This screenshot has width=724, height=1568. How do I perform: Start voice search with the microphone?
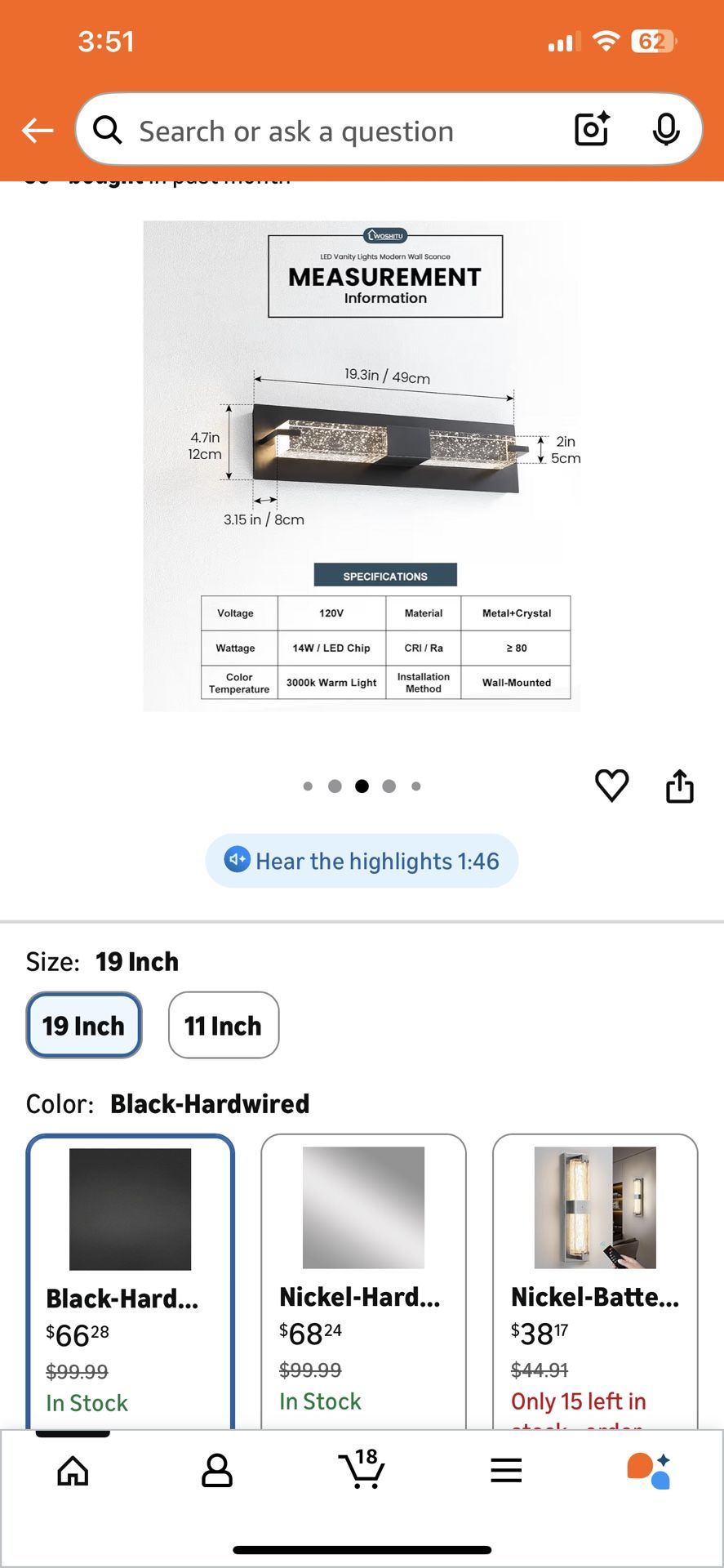point(666,129)
